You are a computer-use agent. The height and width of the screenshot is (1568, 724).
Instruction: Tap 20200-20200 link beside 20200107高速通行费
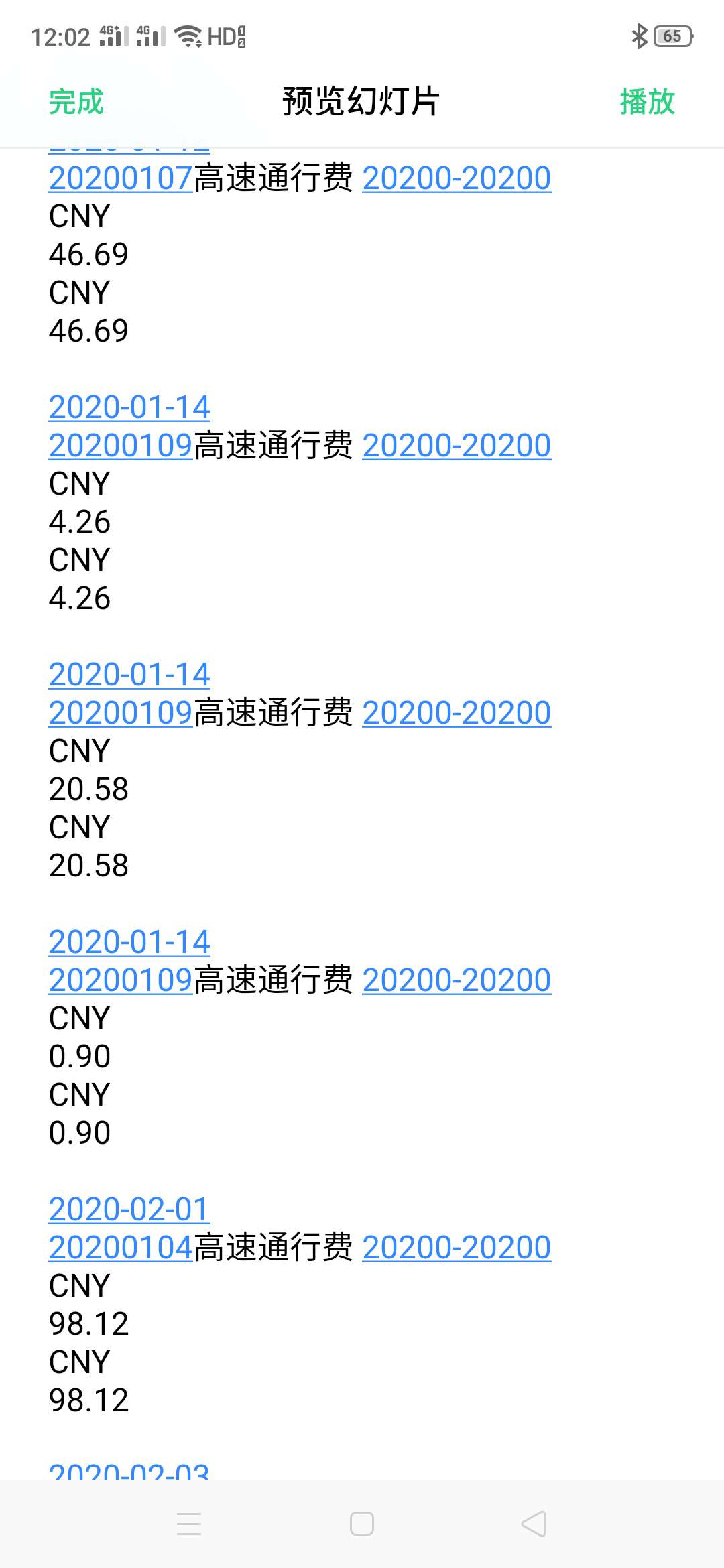pos(457,178)
